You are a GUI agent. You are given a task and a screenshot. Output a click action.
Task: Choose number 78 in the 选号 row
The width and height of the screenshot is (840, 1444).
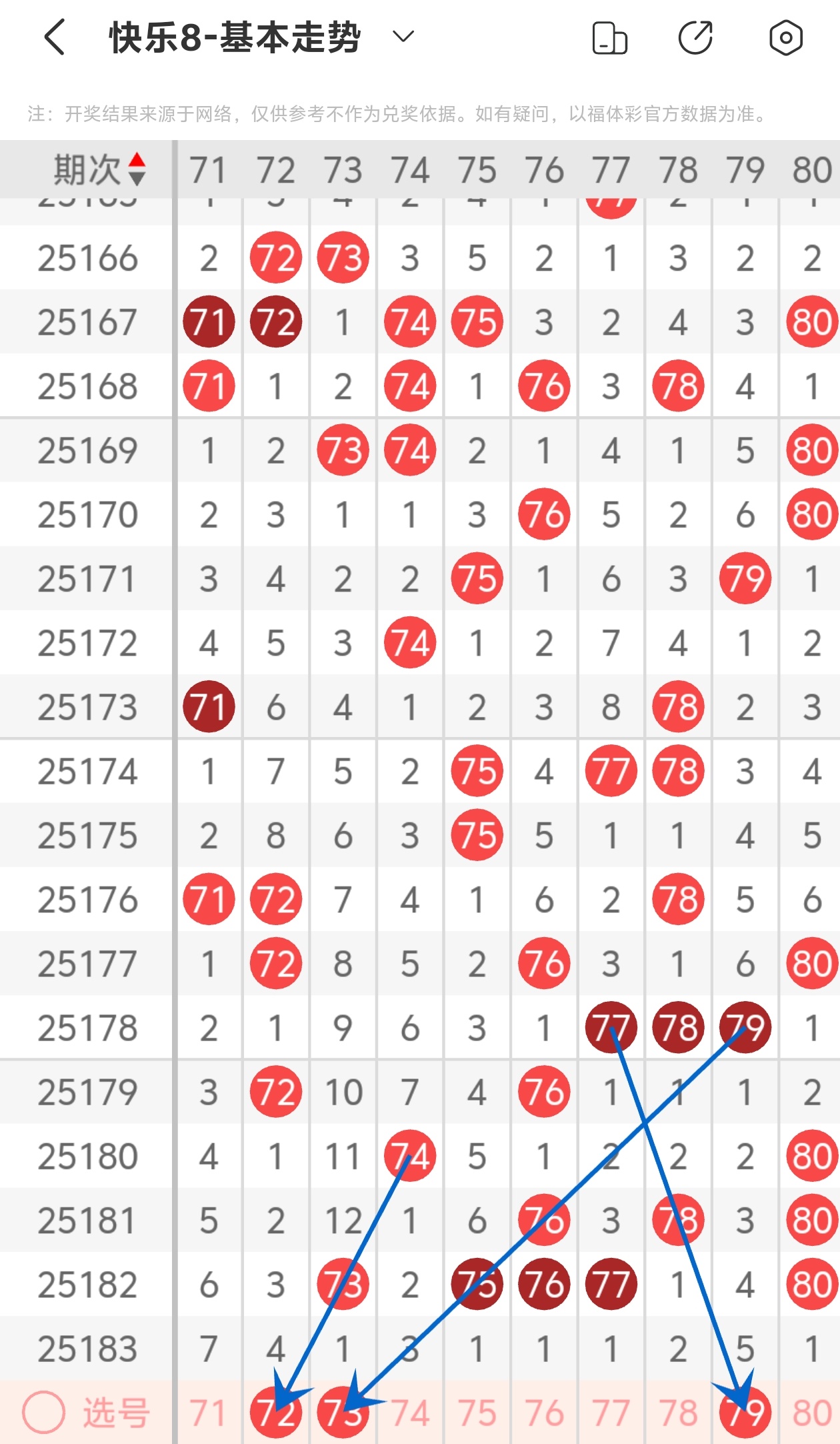(x=678, y=1413)
